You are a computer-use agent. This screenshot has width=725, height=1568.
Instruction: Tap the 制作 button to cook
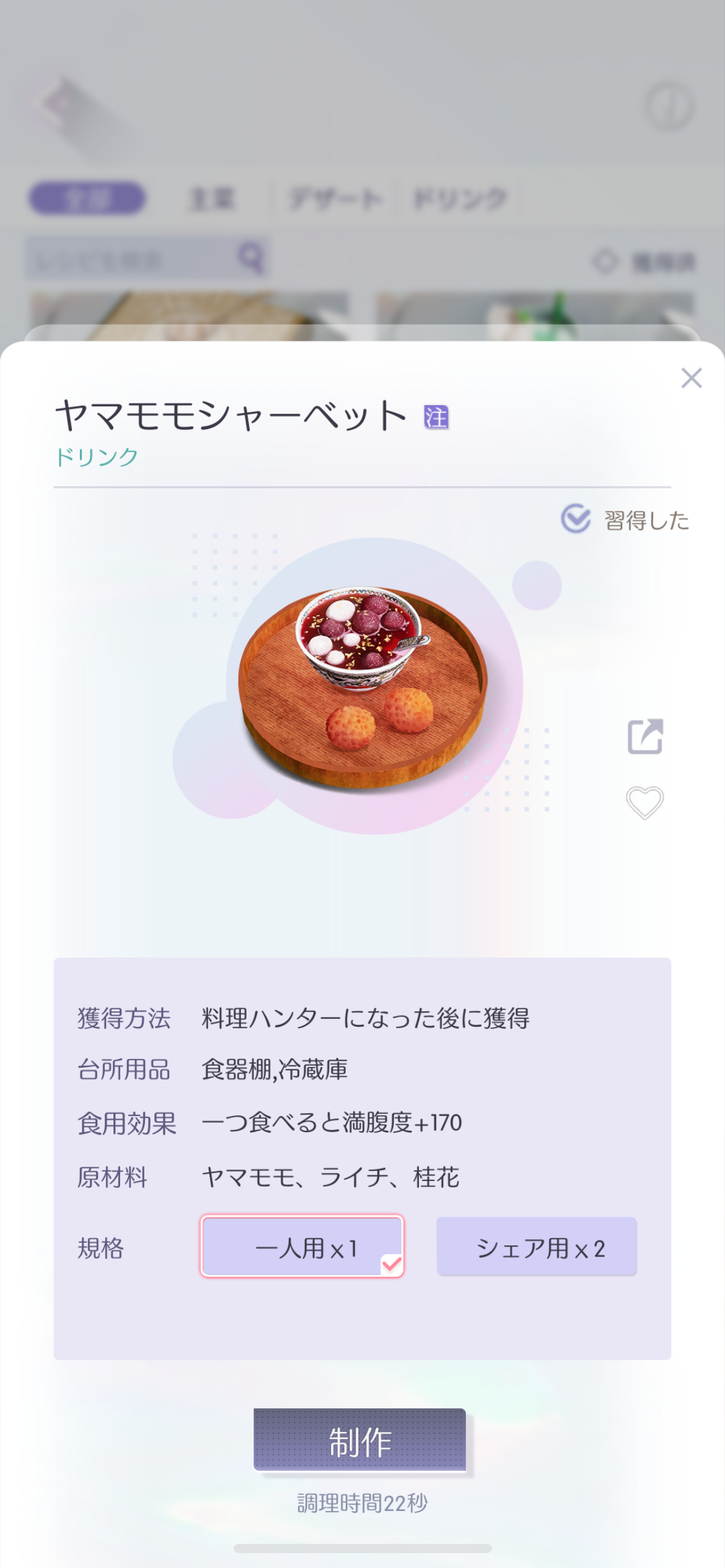click(x=360, y=1439)
